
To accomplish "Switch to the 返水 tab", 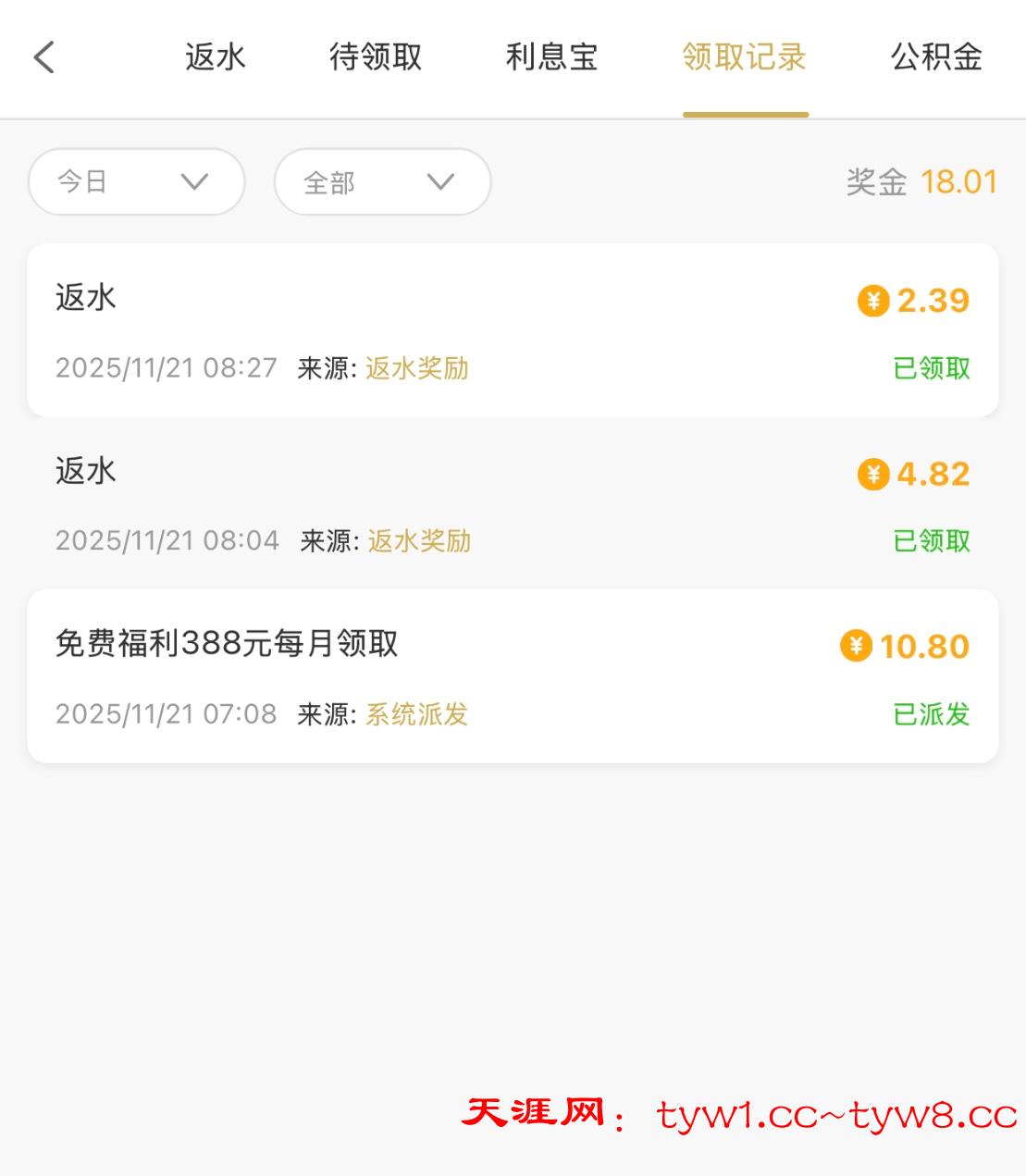I will [215, 57].
